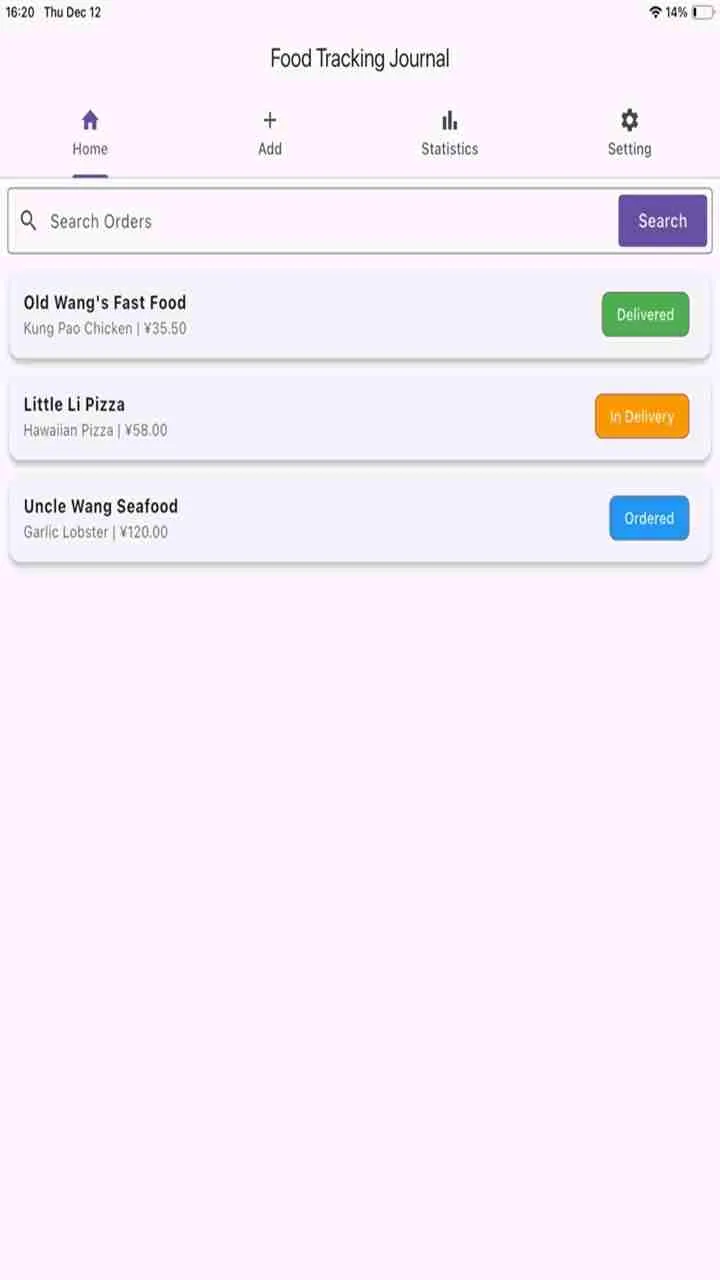Go to the Setting tab
The height and width of the screenshot is (1280, 720).
coord(629,134)
